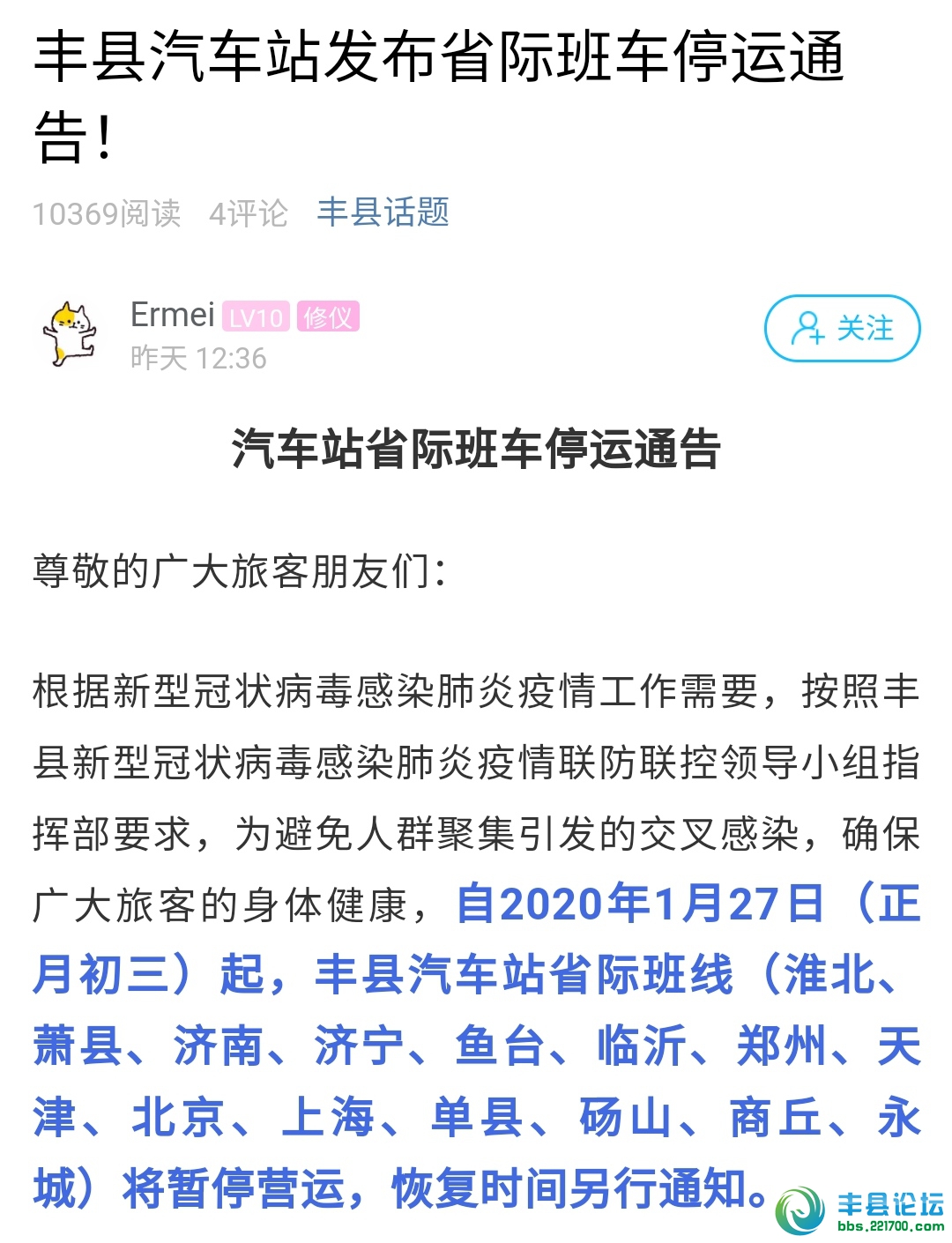Open the 丰县话题 topic link

point(383,212)
